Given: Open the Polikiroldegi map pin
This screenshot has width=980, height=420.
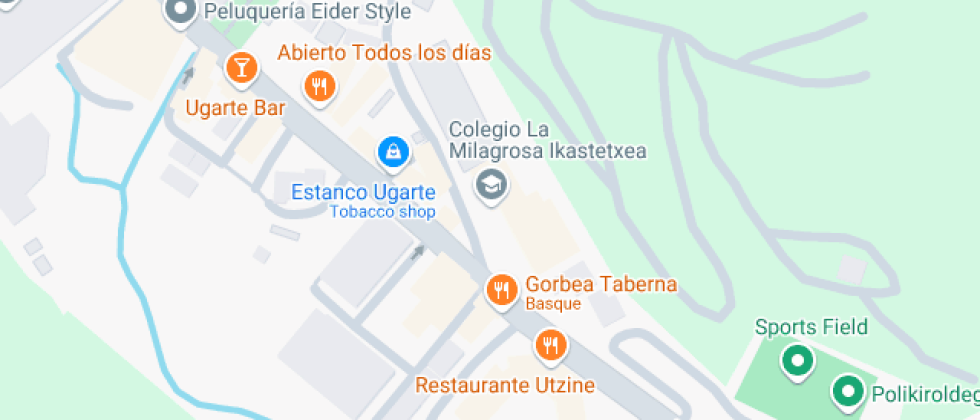Looking at the screenshot, I should [x=849, y=391].
